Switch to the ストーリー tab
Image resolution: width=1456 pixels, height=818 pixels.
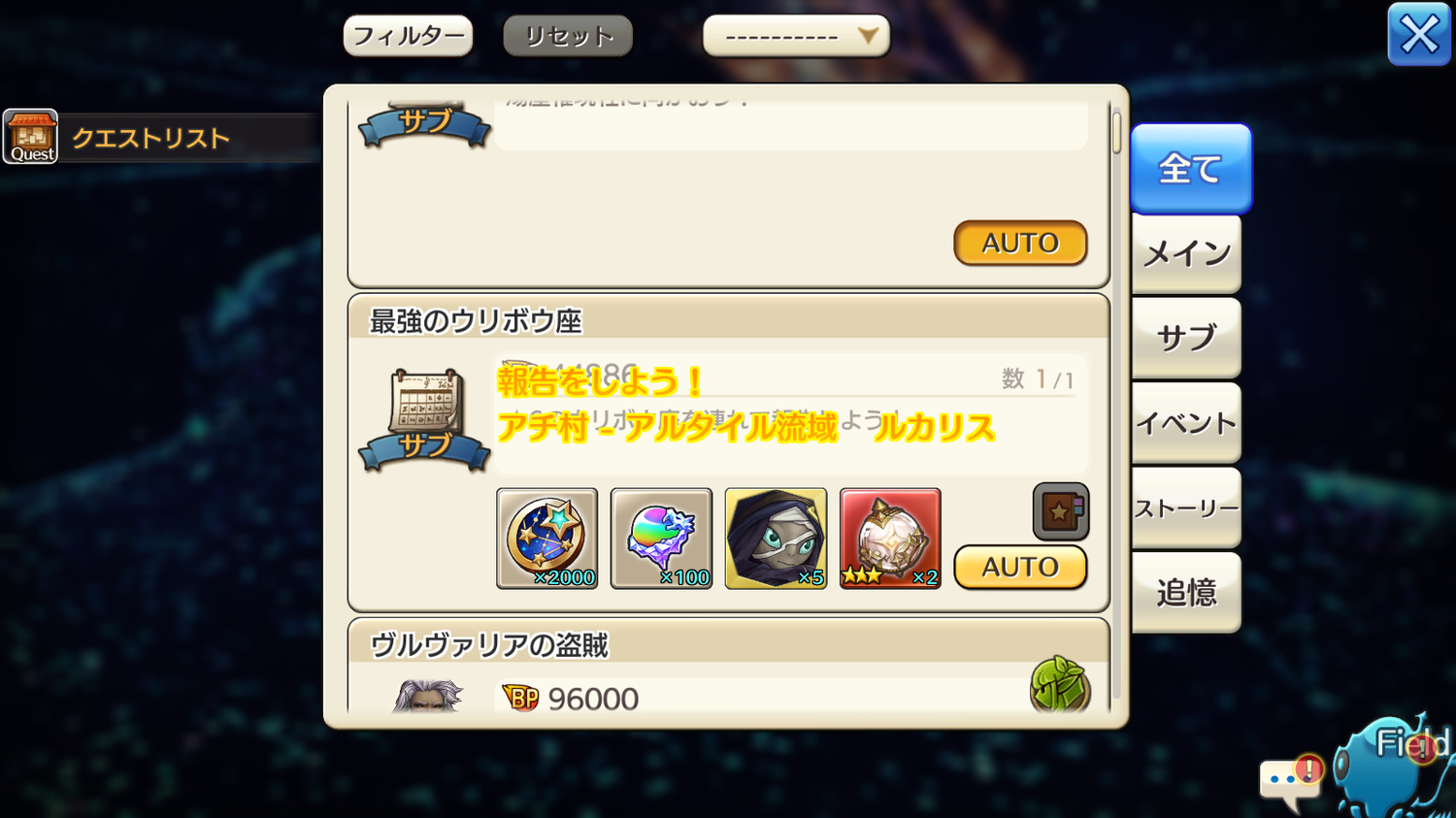[x=1186, y=507]
